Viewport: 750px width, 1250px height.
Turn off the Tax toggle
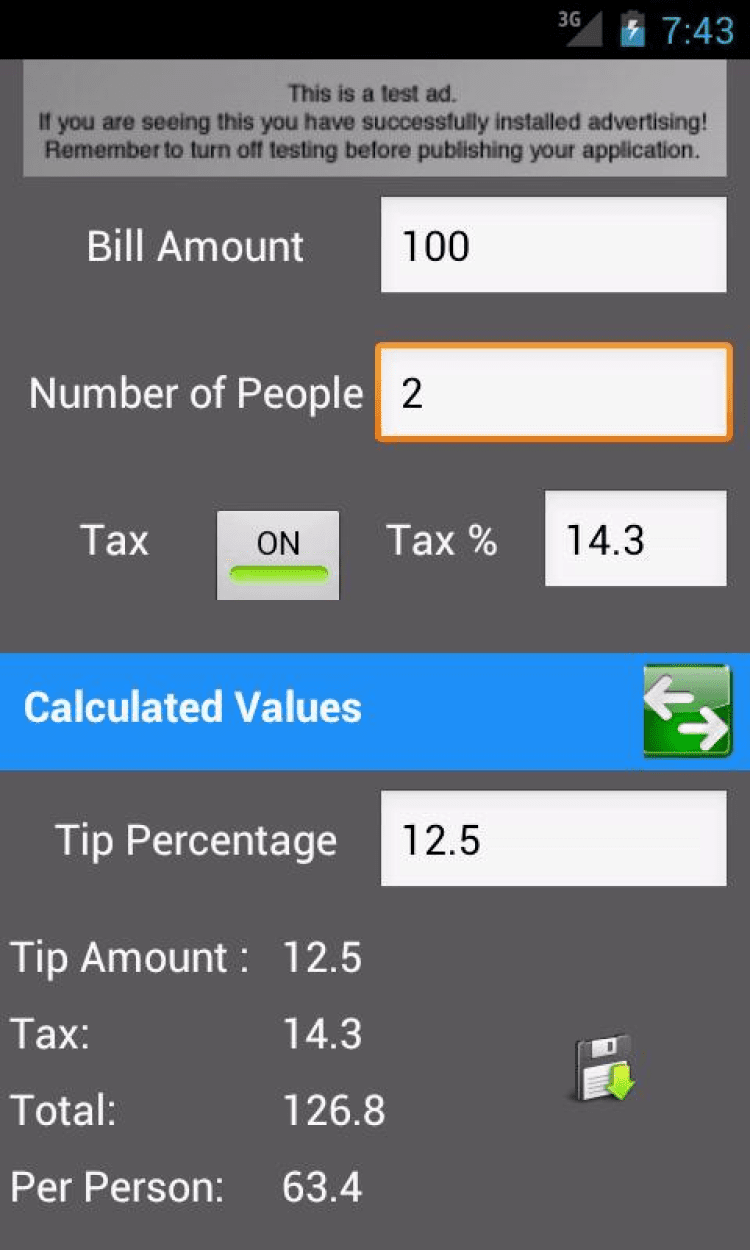(278, 555)
